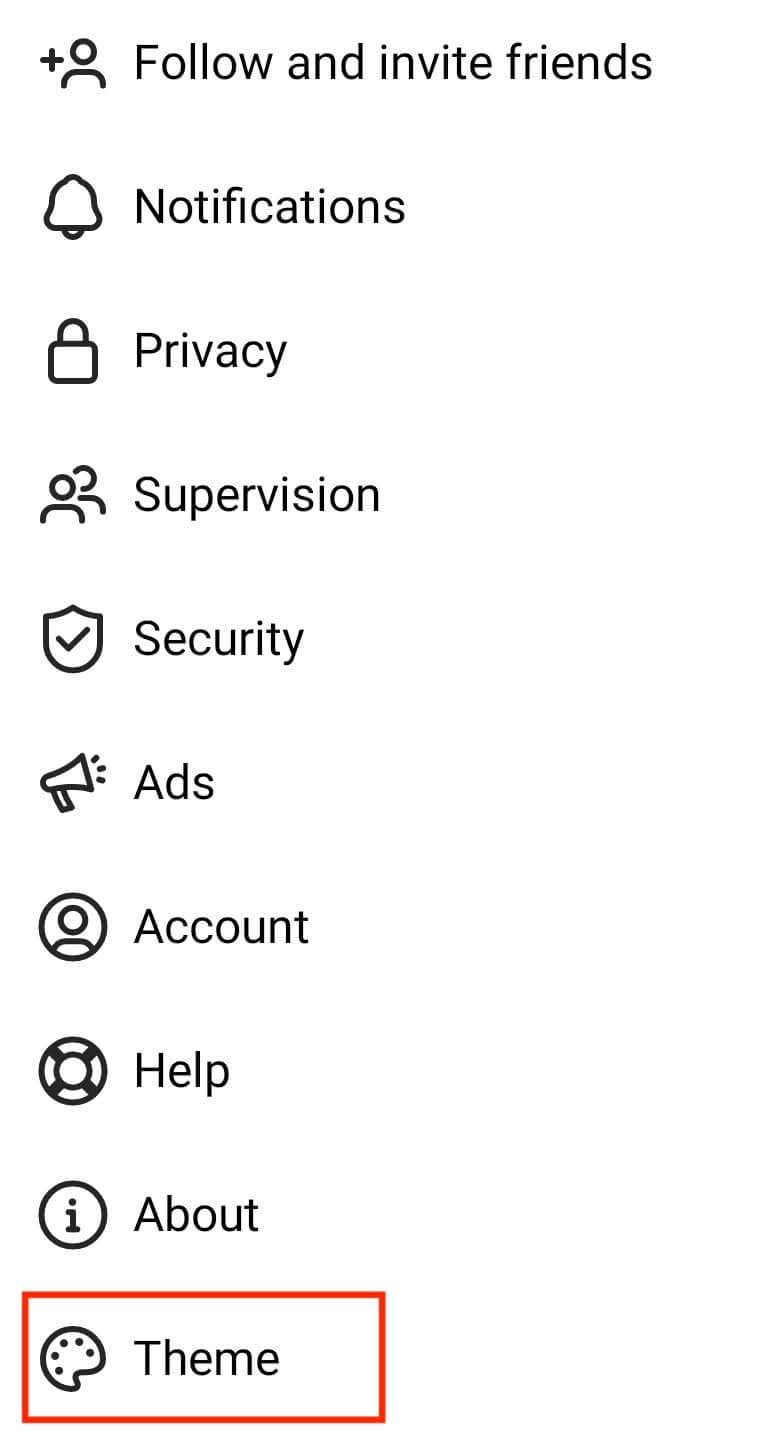The width and height of the screenshot is (760, 1441).
Task: Open the Supervision settings
Action: tap(256, 494)
